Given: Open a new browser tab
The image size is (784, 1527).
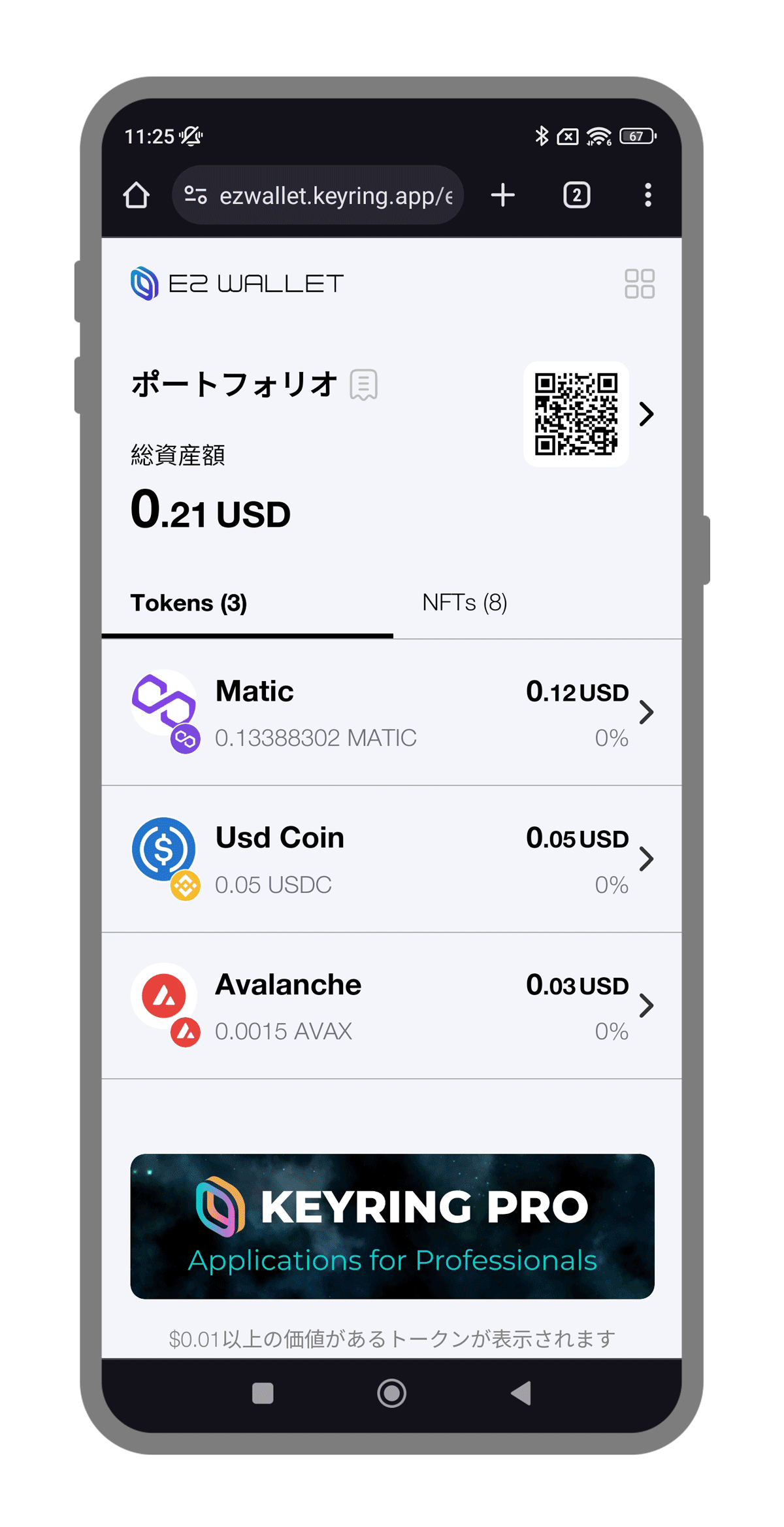Looking at the screenshot, I should click(x=503, y=195).
